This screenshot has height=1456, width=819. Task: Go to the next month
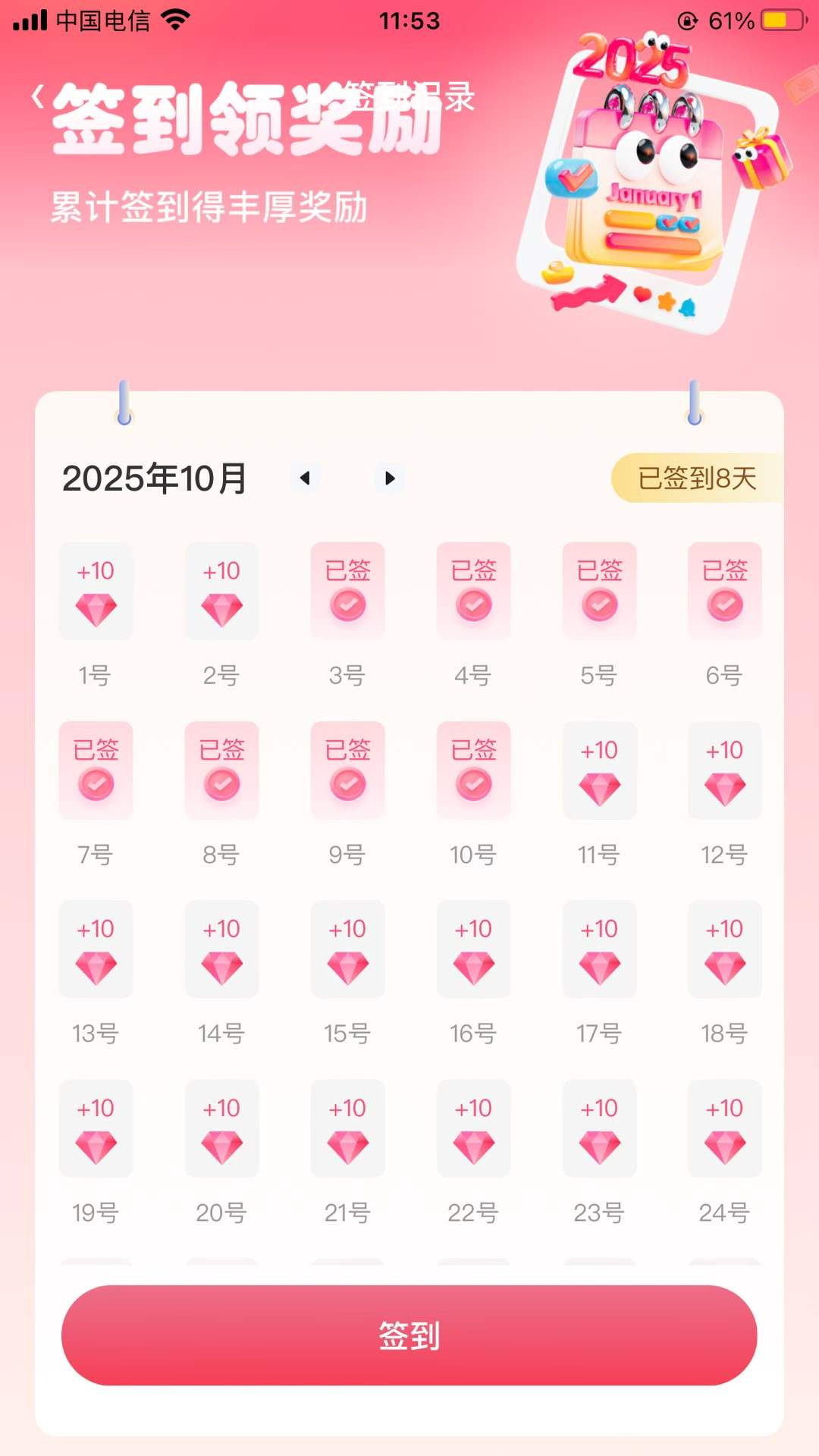(x=390, y=479)
